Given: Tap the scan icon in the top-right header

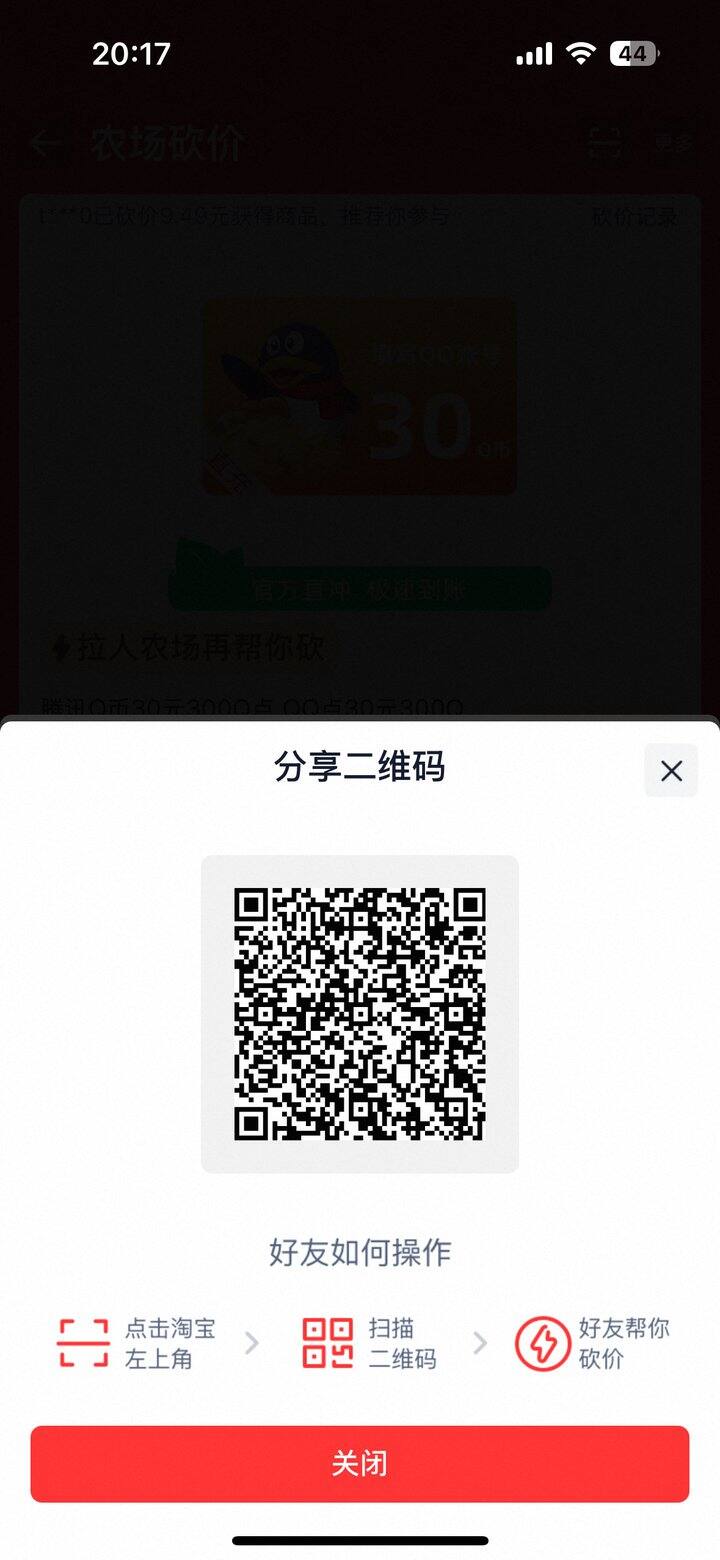Looking at the screenshot, I should point(603,143).
